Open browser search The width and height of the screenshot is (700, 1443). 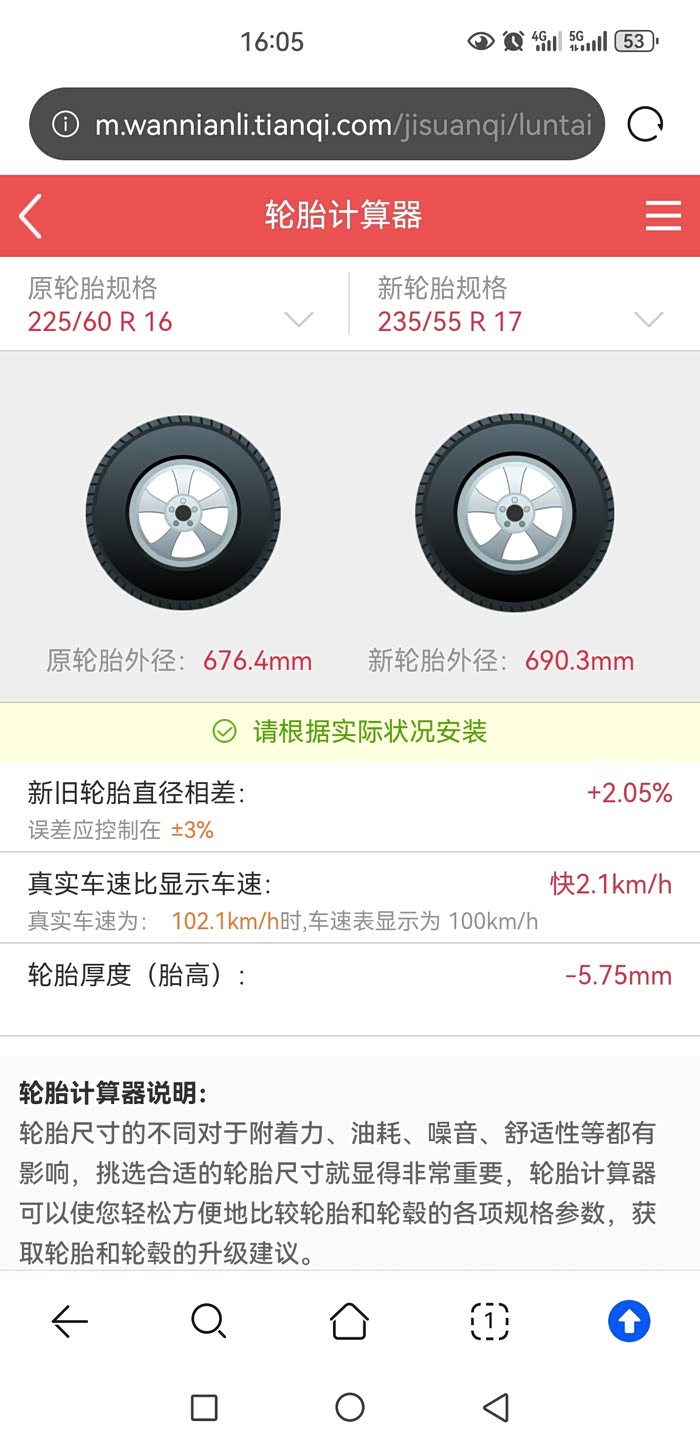tap(208, 1322)
